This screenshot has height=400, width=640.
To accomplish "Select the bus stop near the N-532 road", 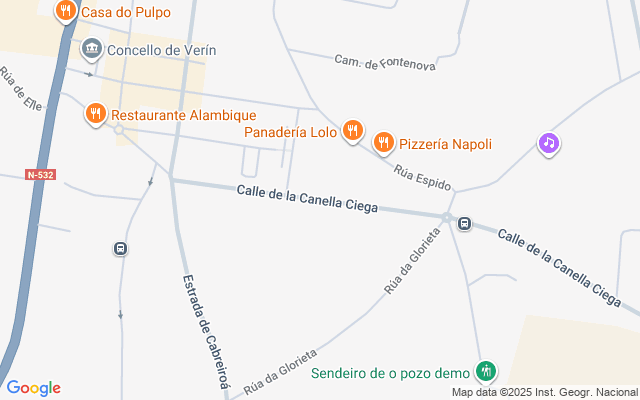I will (x=121, y=248).
